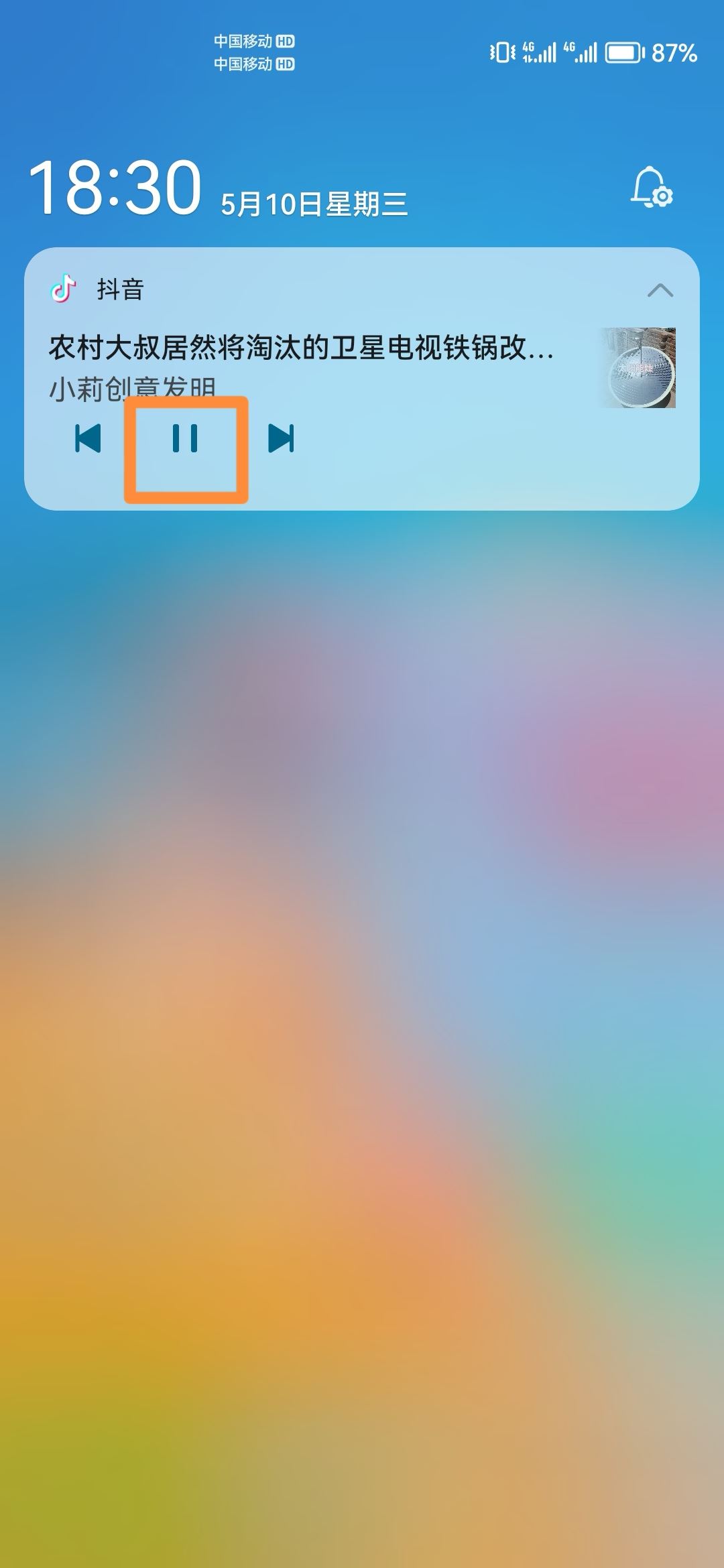Open notification settings bell icon

(651, 187)
